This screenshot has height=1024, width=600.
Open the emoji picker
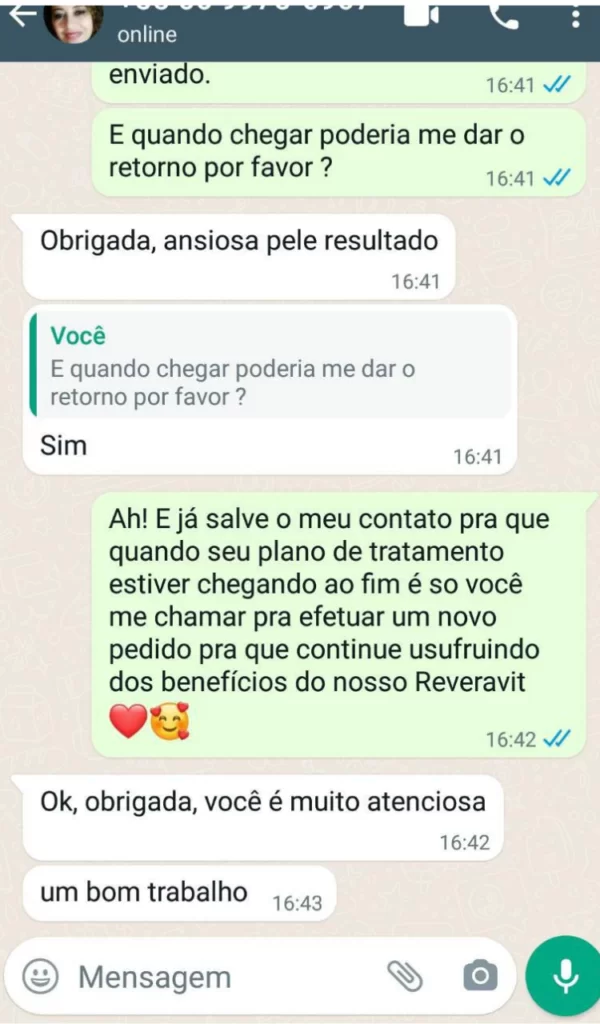[x=40, y=976]
